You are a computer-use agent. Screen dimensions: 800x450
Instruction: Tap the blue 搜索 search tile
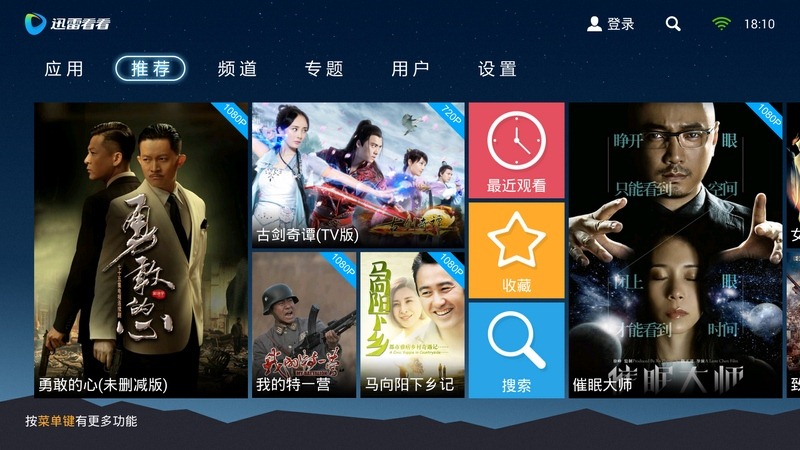pyautogui.click(x=516, y=350)
